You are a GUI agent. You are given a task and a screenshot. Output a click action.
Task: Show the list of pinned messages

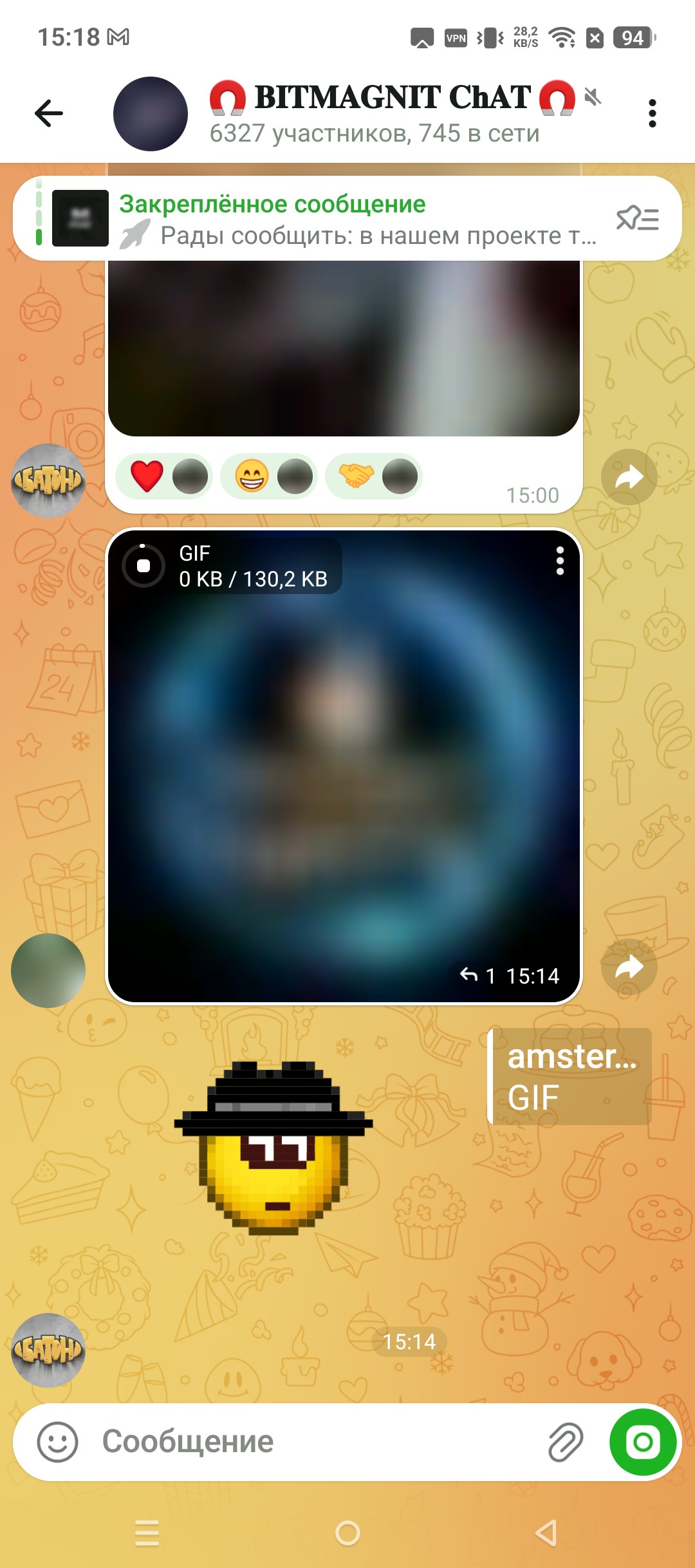coord(637,219)
